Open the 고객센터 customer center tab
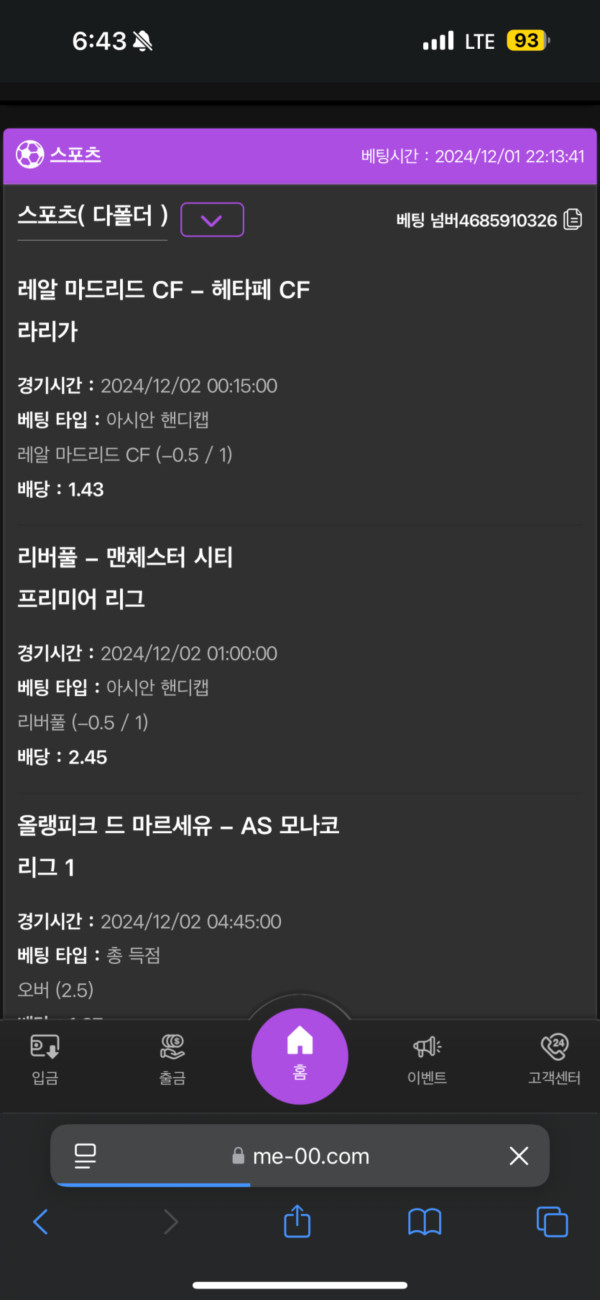The image size is (600, 1300). pos(554,1059)
